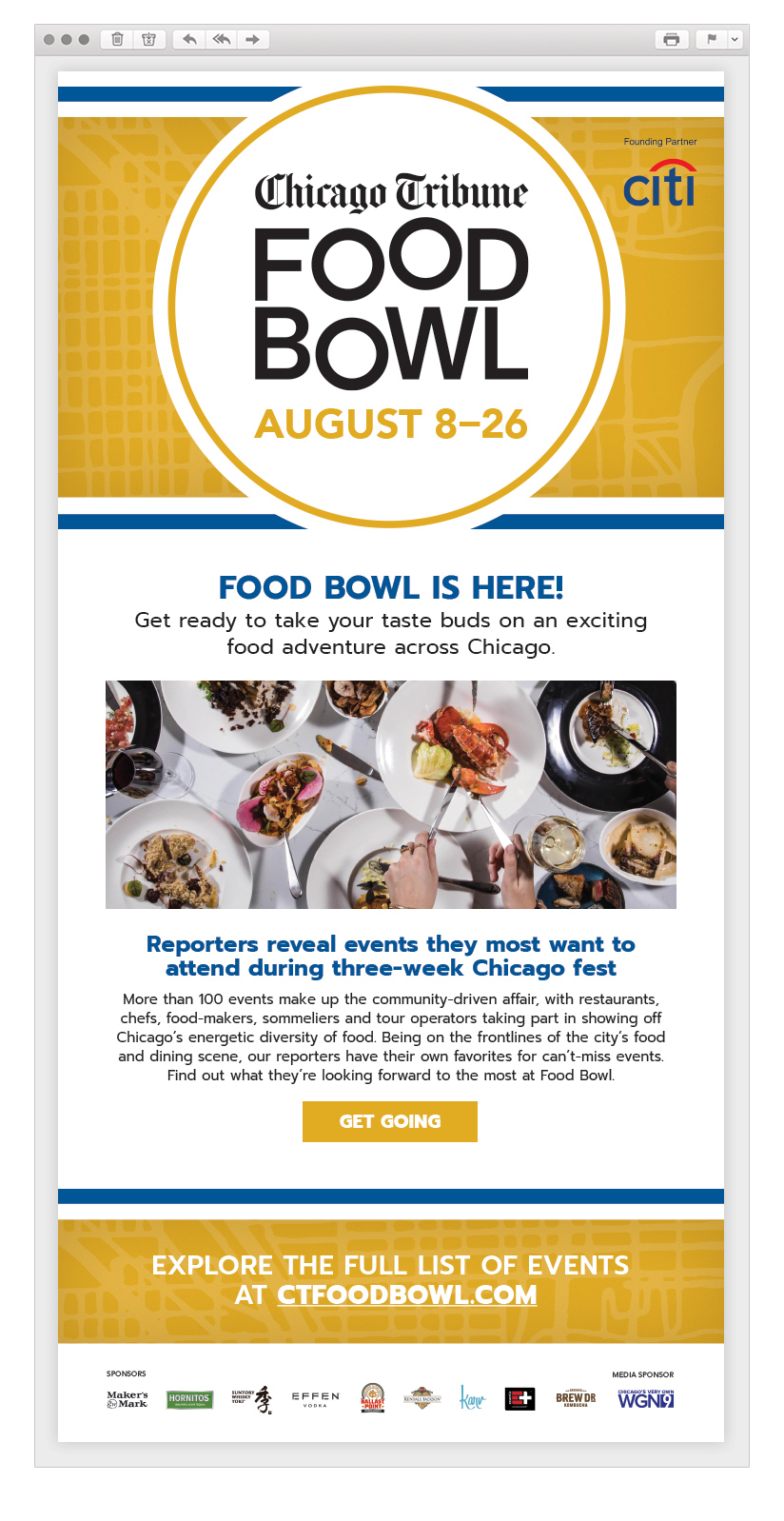The height and width of the screenshot is (1521, 784).
Task: Delete this email with the trash icon
Action: click(x=117, y=39)
